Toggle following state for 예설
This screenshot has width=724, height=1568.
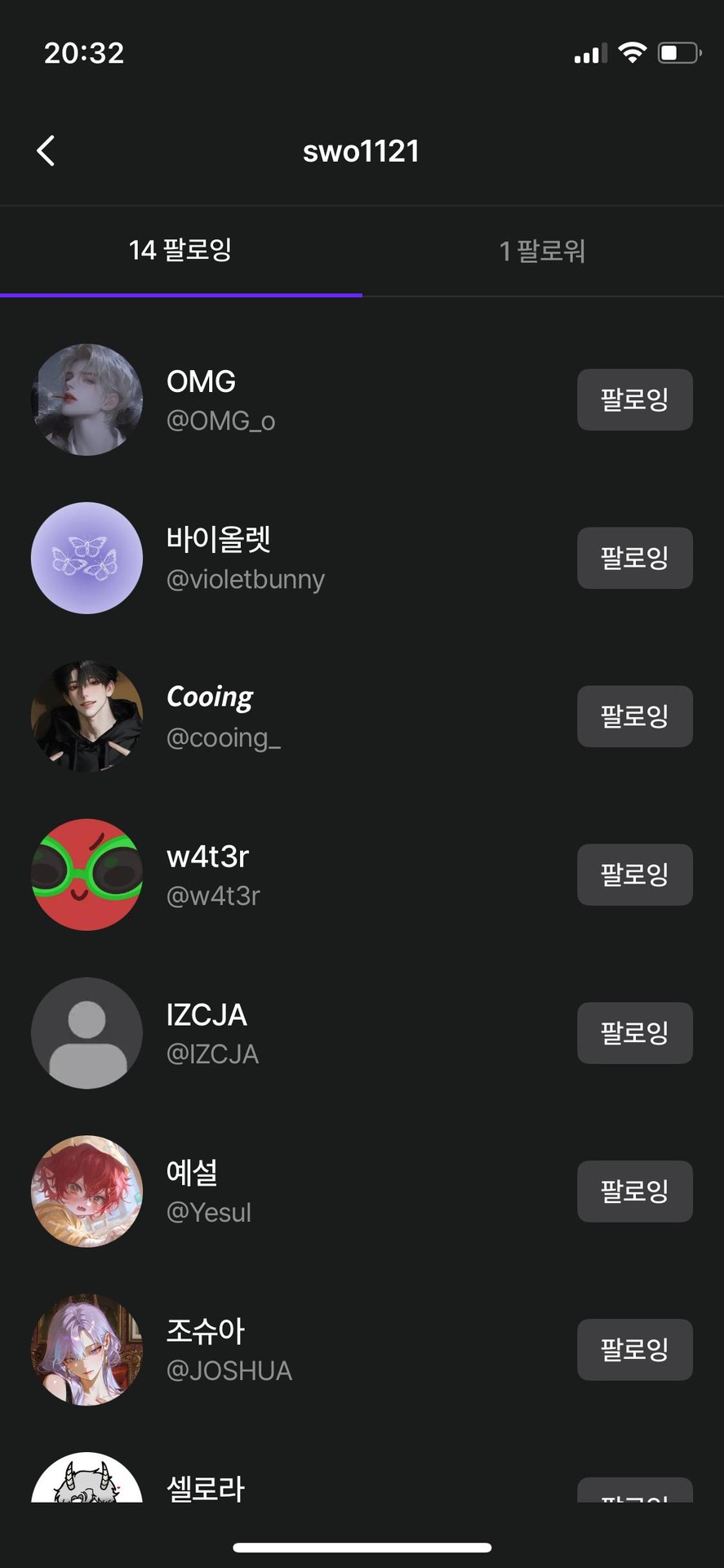634,1192
